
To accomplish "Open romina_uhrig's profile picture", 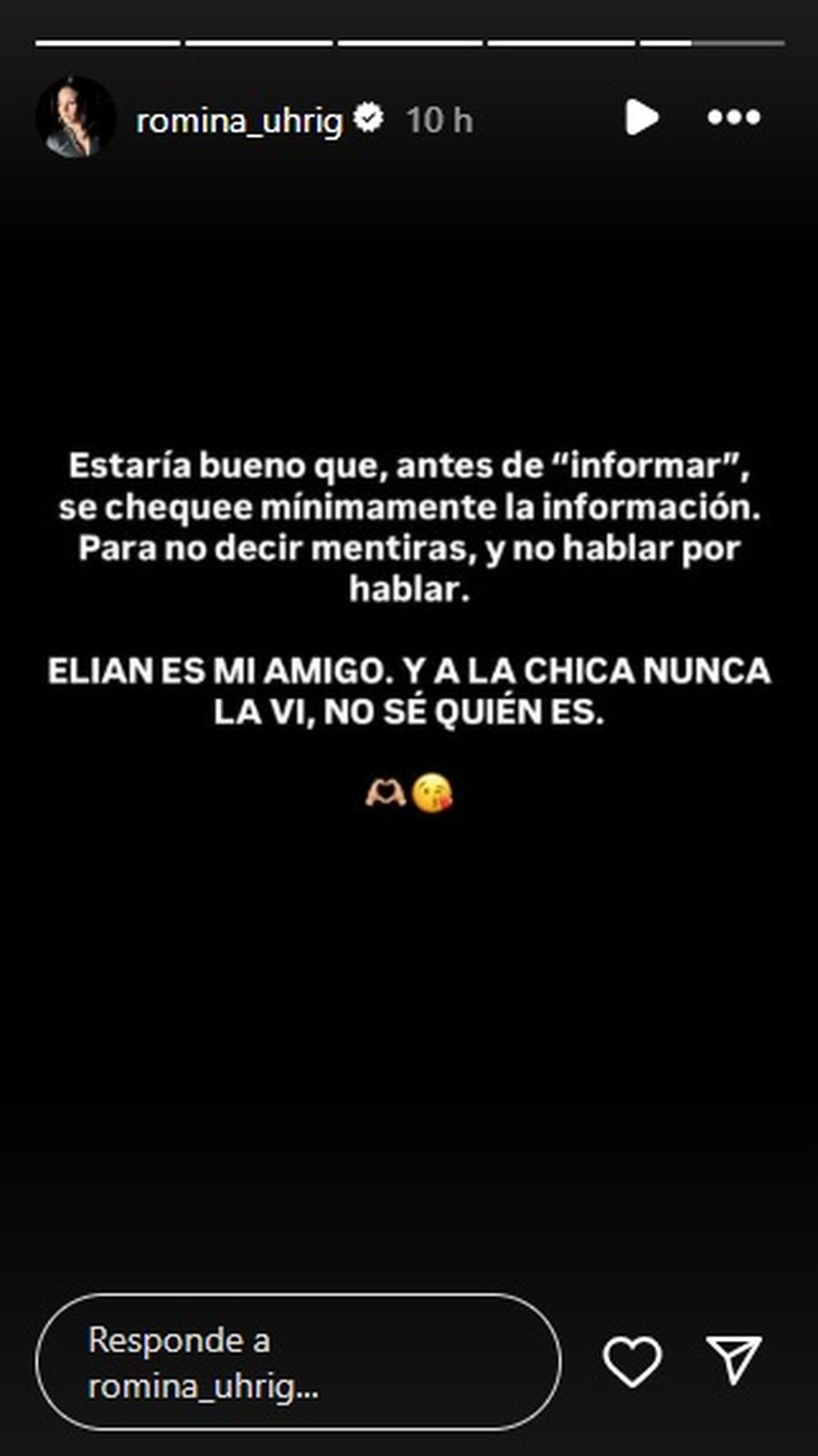I will [75, 118].
